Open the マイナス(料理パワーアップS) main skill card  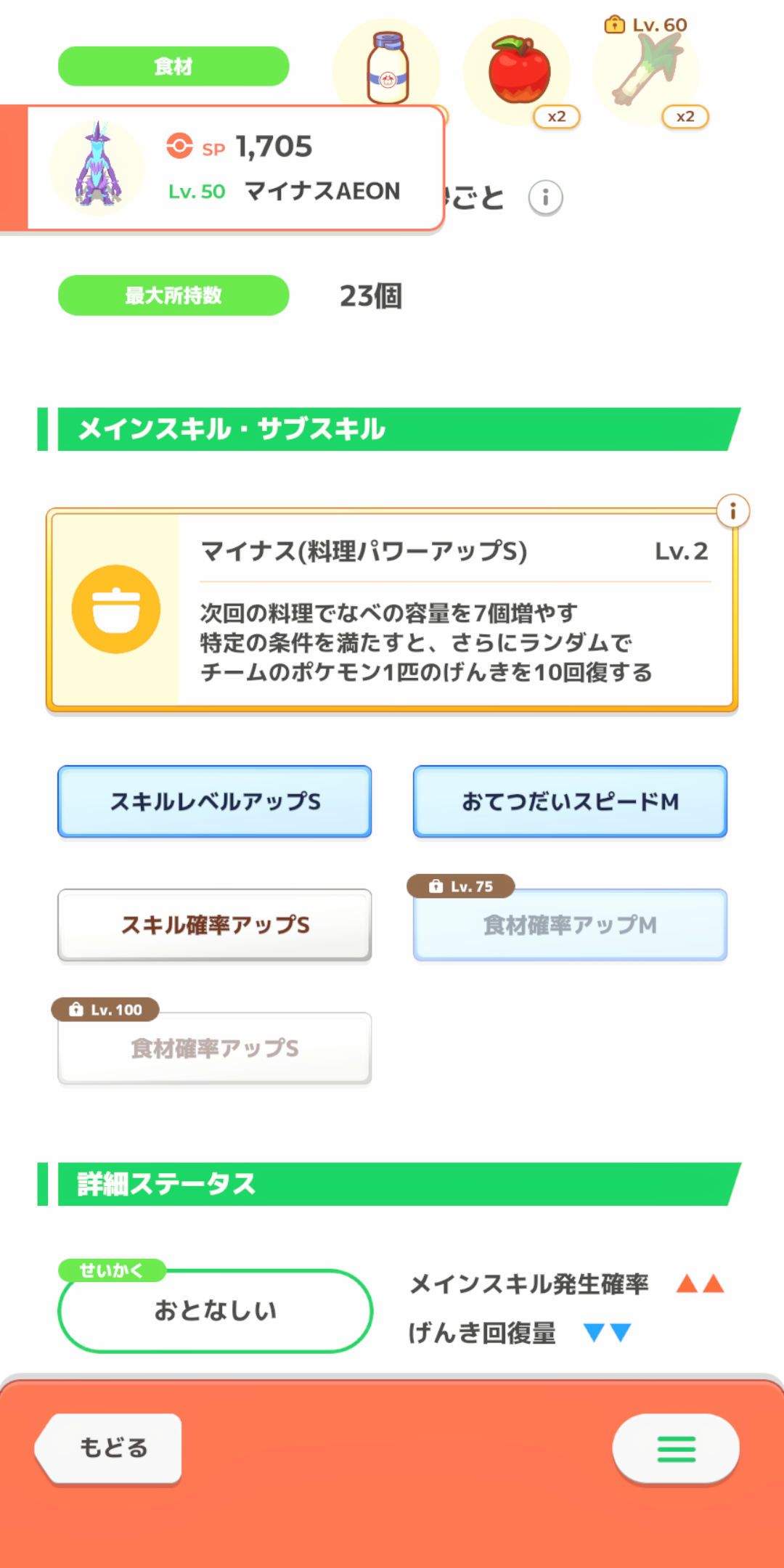tap(392, 610)
